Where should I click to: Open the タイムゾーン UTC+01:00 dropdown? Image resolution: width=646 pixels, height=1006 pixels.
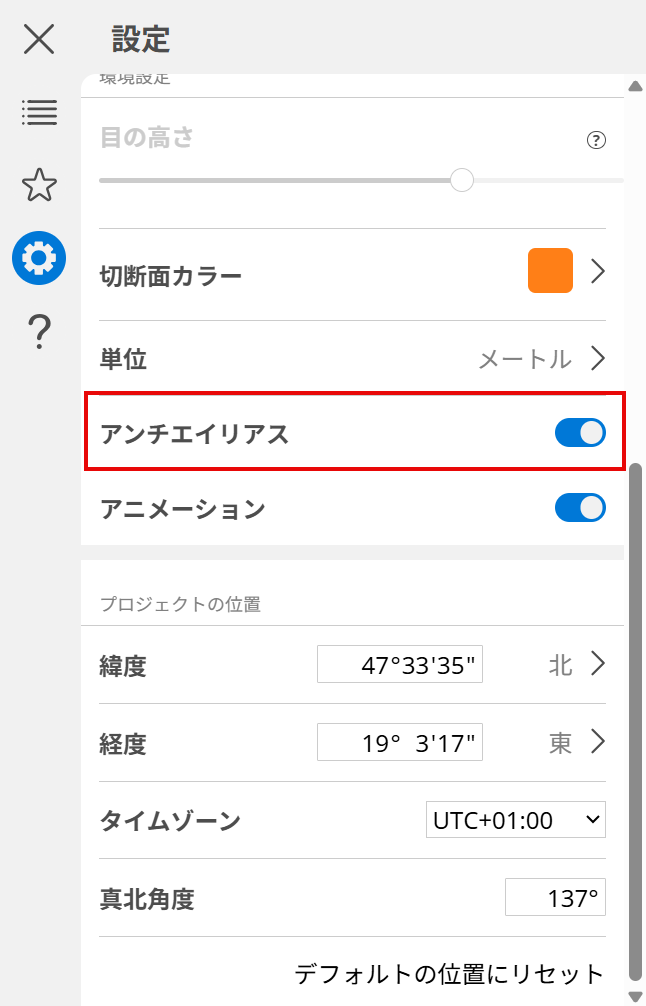coord(515,821)
